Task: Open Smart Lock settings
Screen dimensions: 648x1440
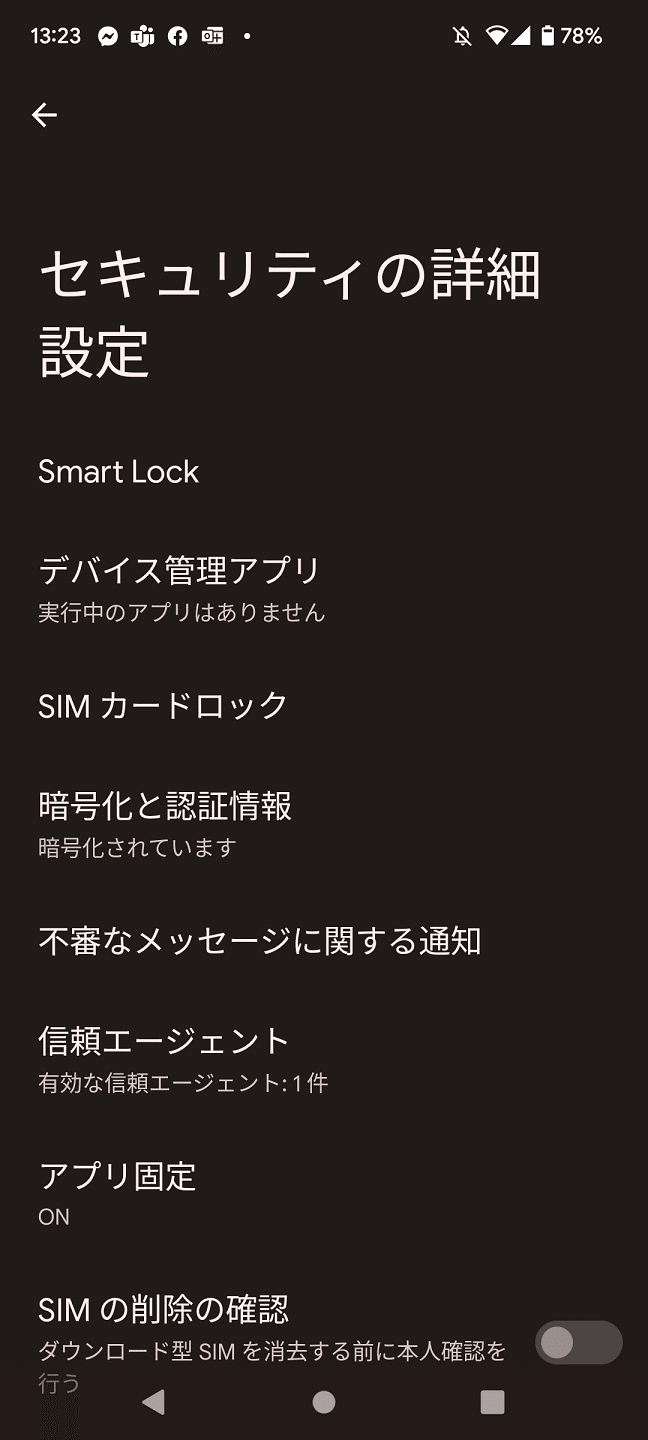Action: click(x=324, y=472)
